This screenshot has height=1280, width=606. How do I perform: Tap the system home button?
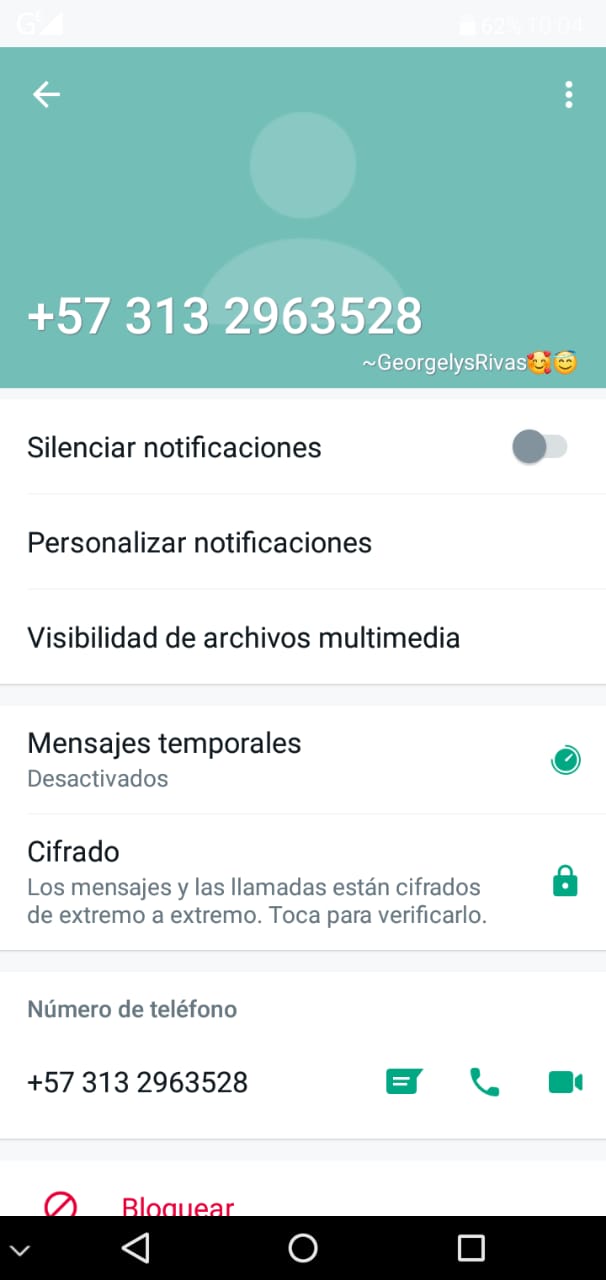303,1248
